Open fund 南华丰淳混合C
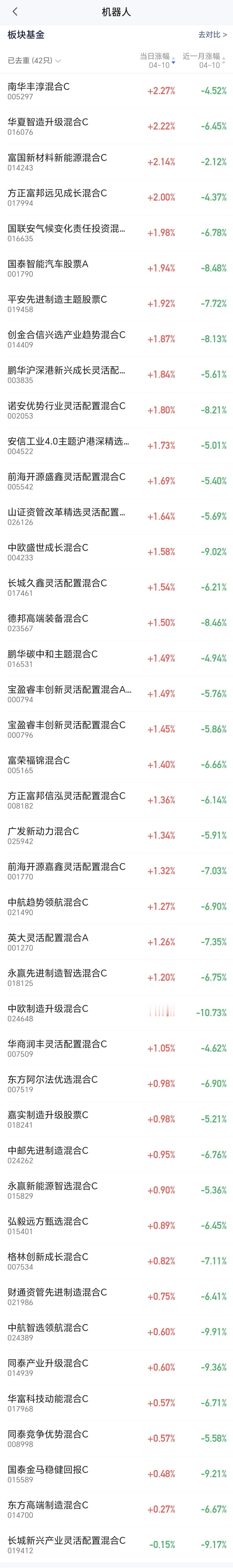This screenshot has height=1568, width=233. [x=116, y=91]
